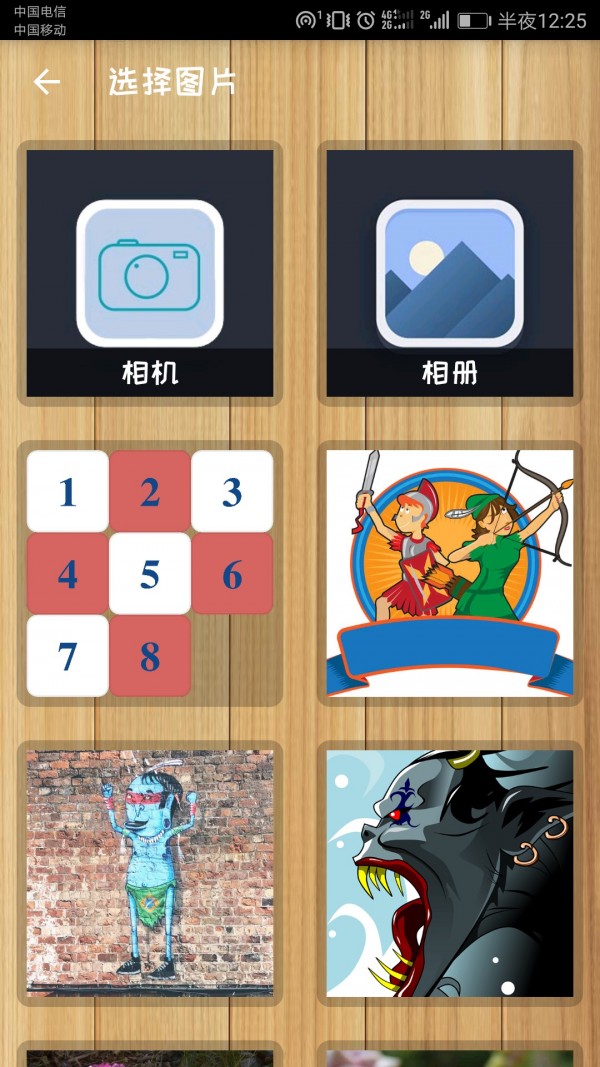Open the camera (相机) tile
The width and height of the screenshot is (600, 1067).
click(150, 273)
